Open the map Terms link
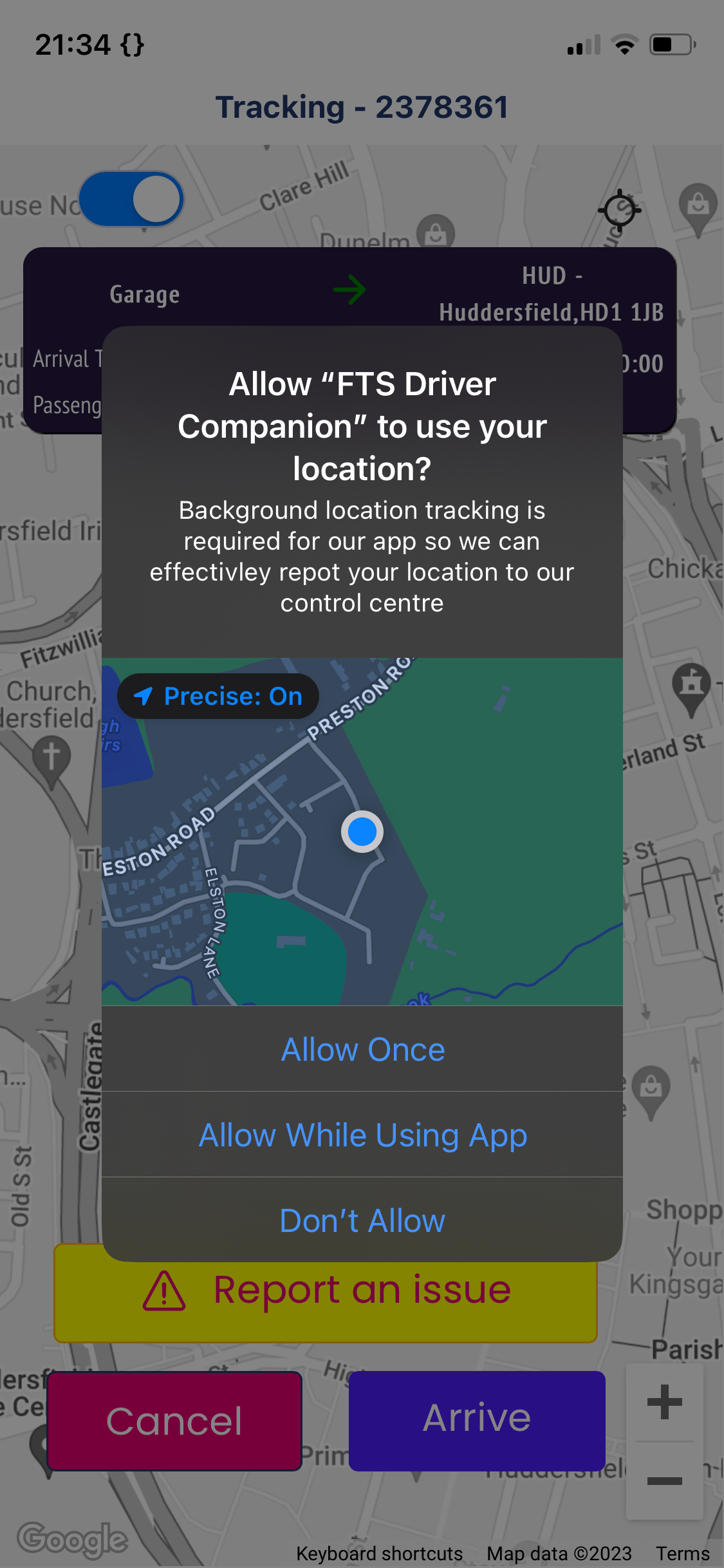 [x=682, y=1554]
